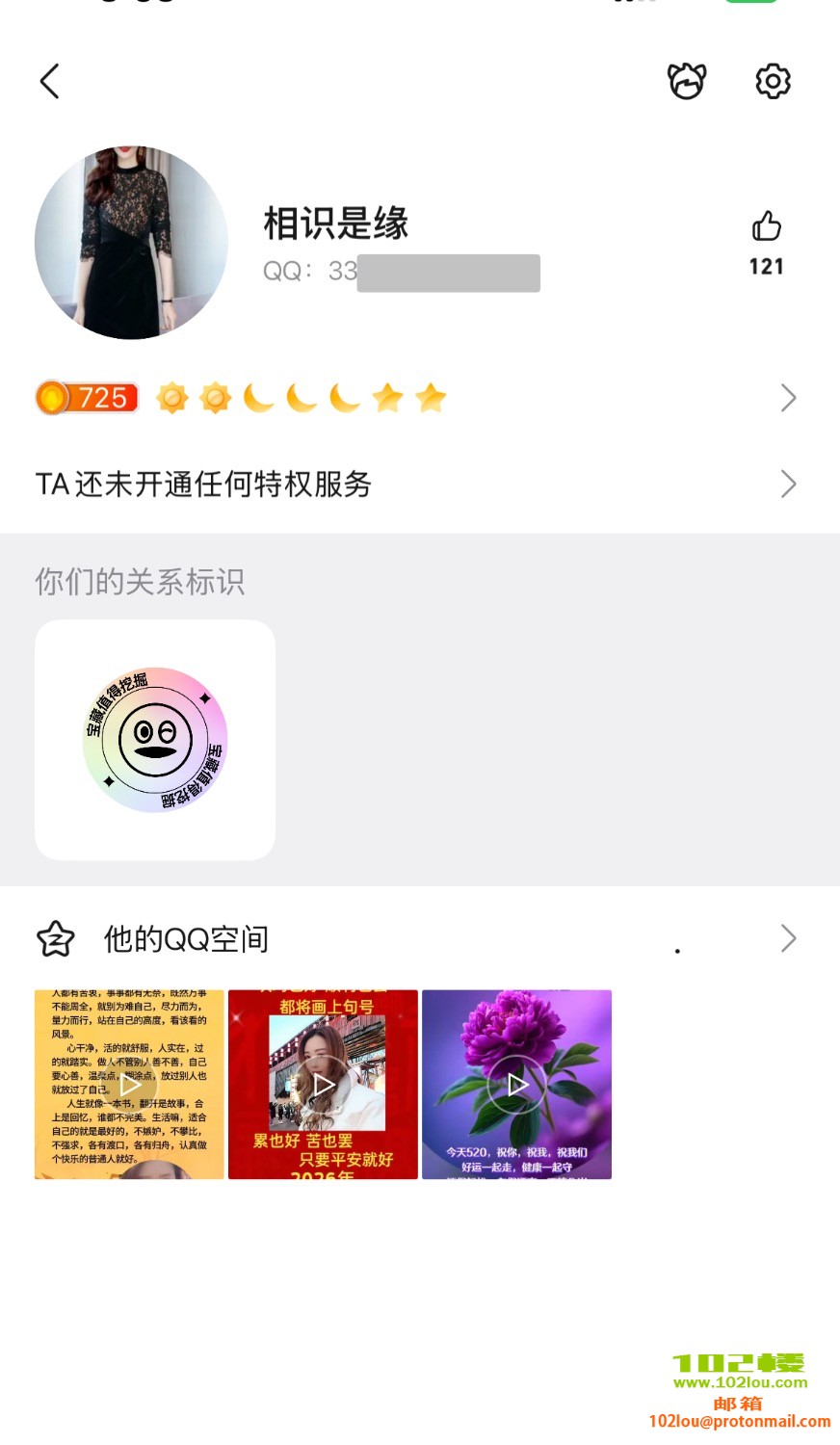
Task: Open 他的QQ空间 section
Action: (419, 938)
